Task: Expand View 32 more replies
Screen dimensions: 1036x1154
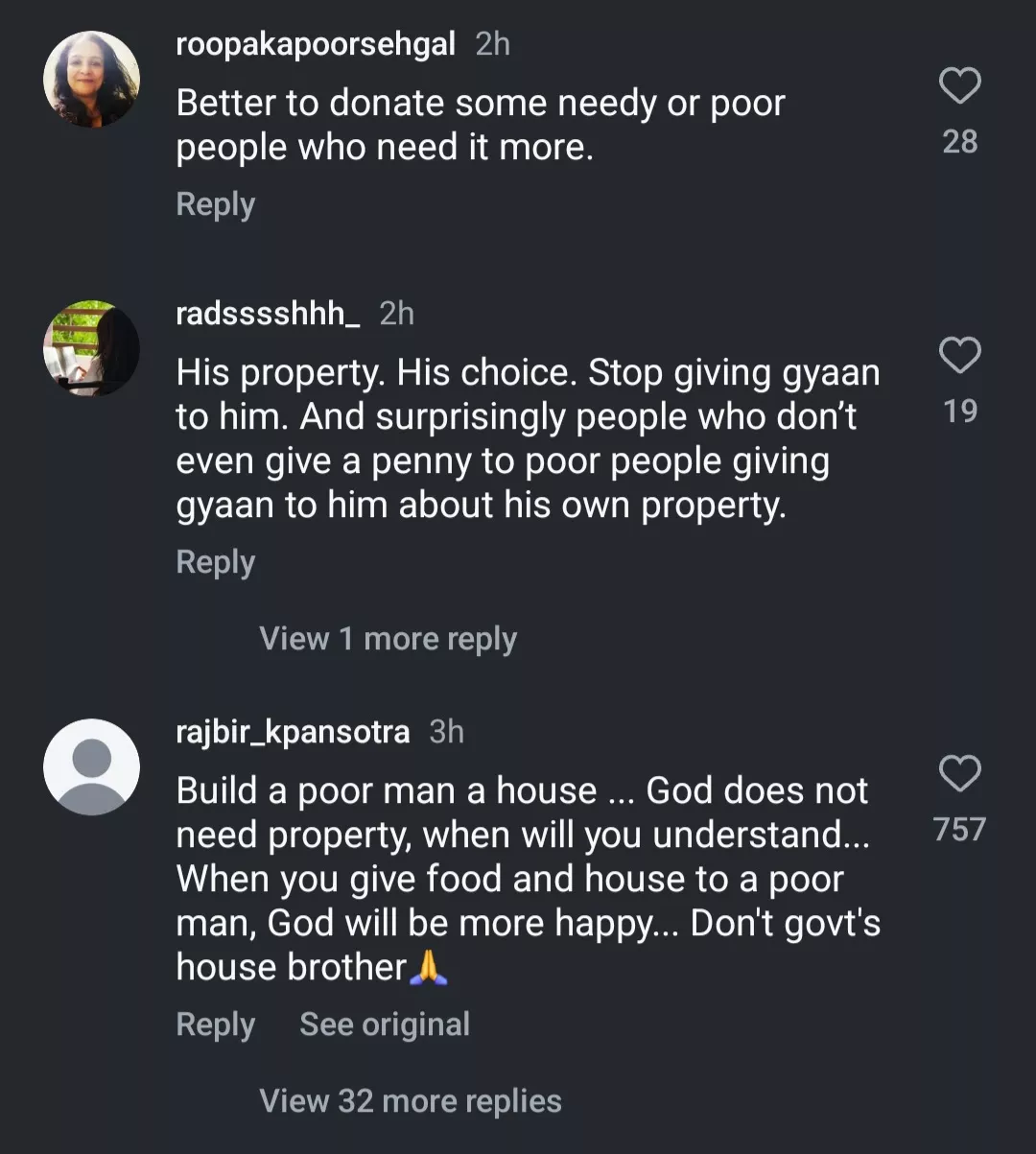Action: [410, 1101]
